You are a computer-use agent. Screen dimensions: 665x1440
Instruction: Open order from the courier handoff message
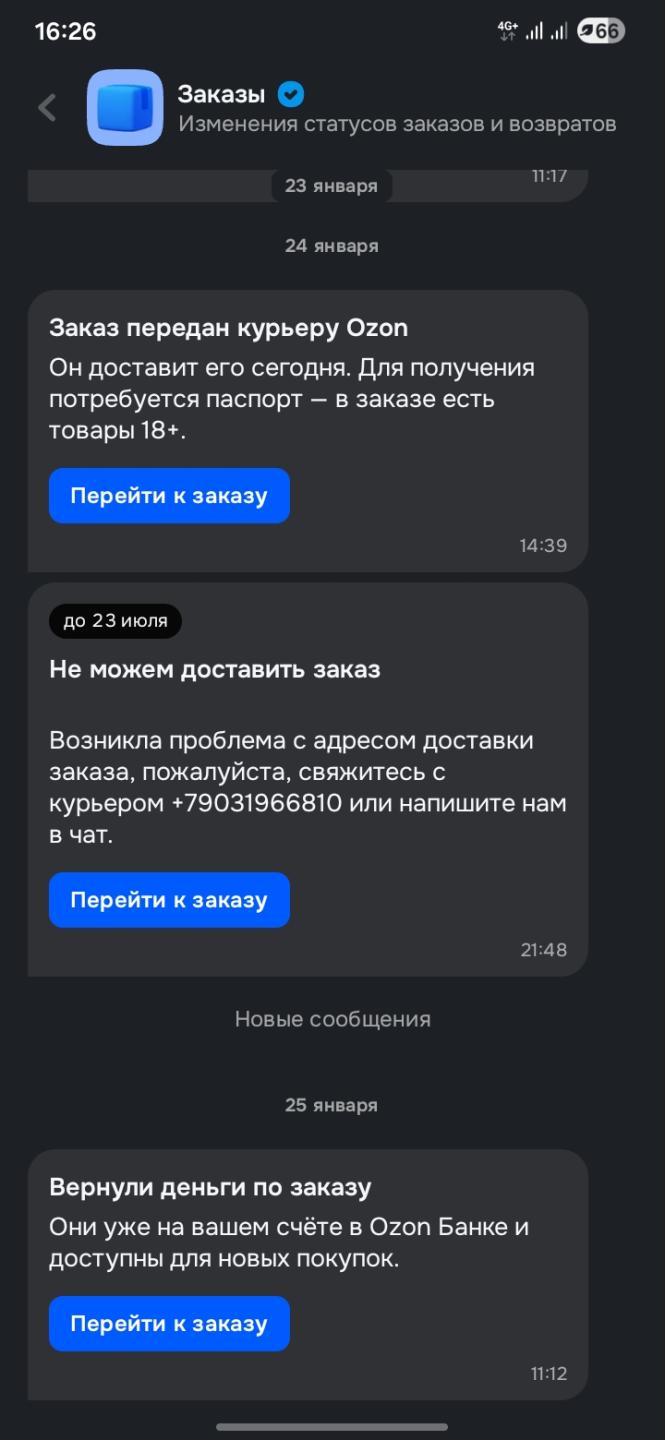[169, 496]
